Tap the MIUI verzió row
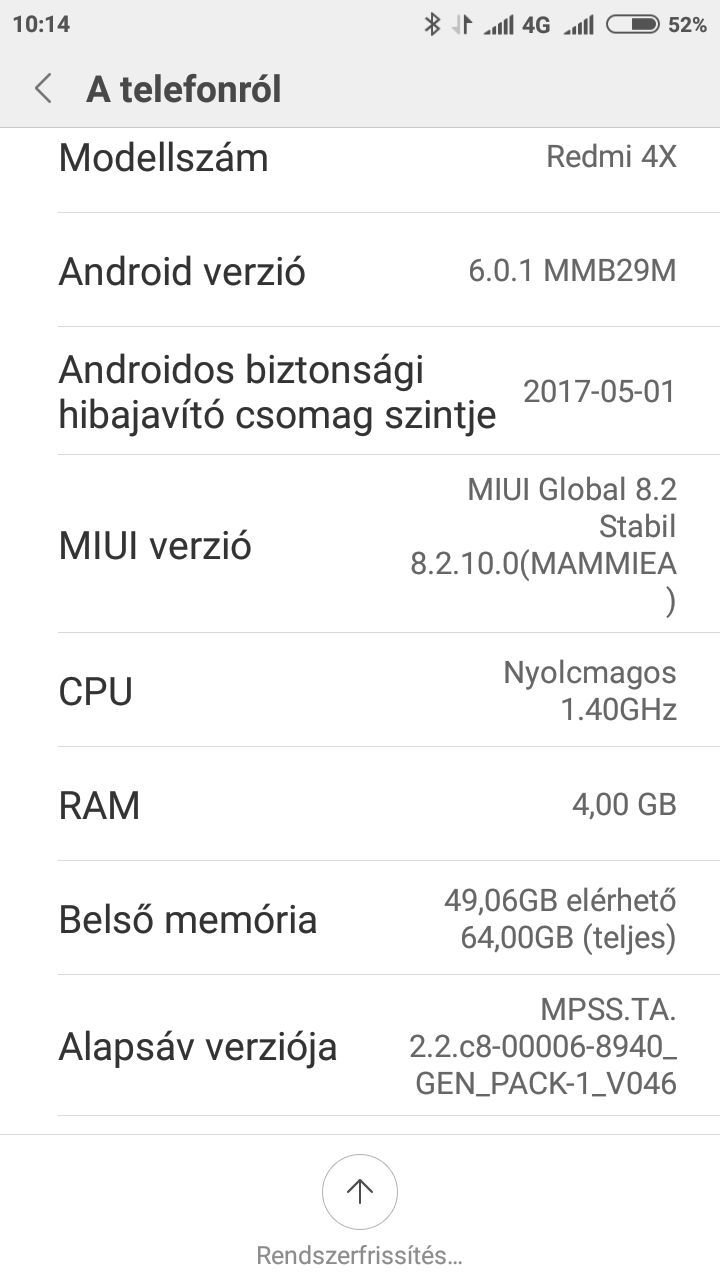 (360, 544)
